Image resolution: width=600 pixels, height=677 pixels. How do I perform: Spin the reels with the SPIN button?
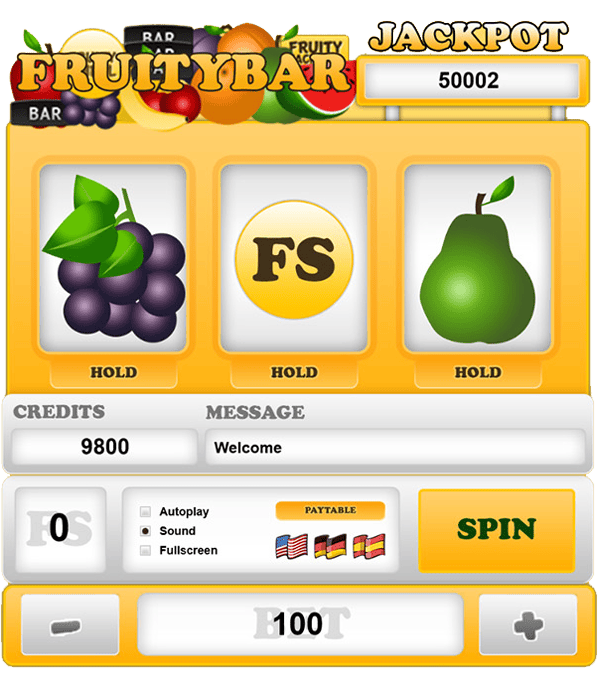(496, 529)
